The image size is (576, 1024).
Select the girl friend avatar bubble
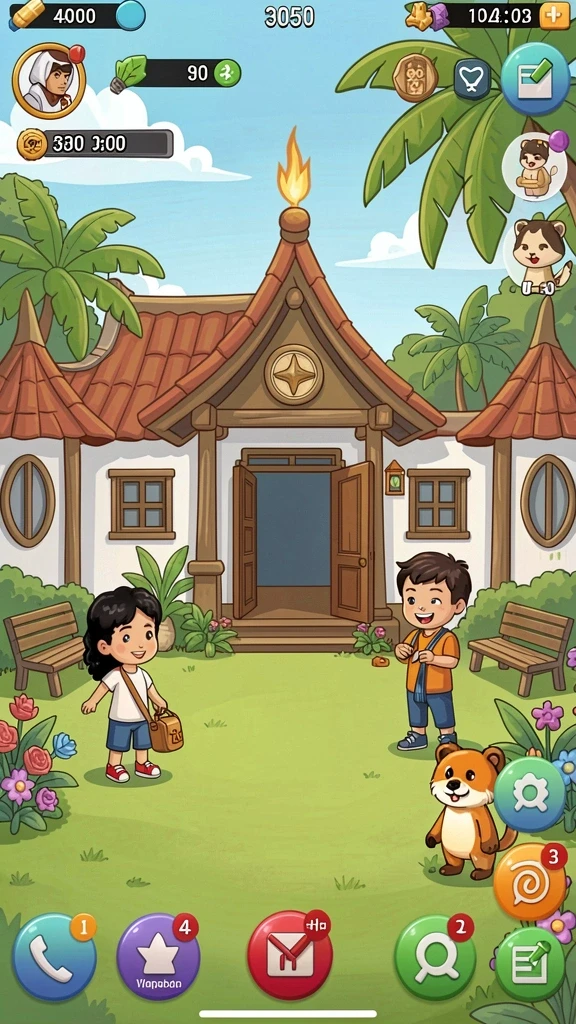pos(535,166)
